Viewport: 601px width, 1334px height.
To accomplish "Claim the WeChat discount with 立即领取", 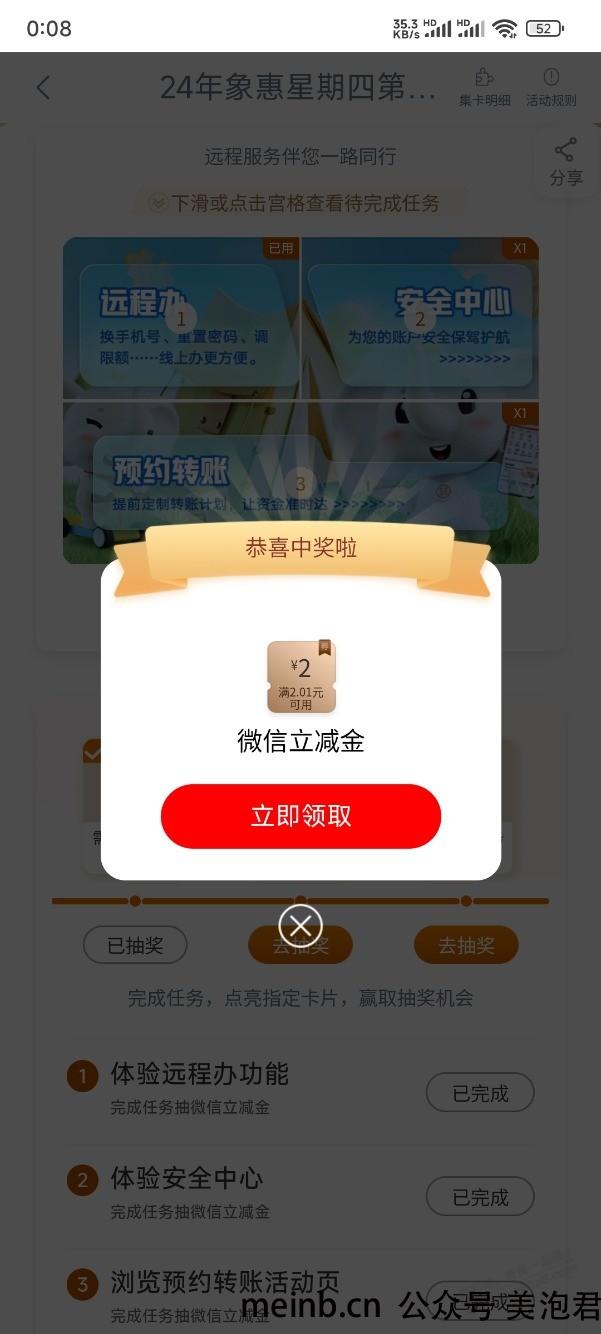I will click(300, 816).
